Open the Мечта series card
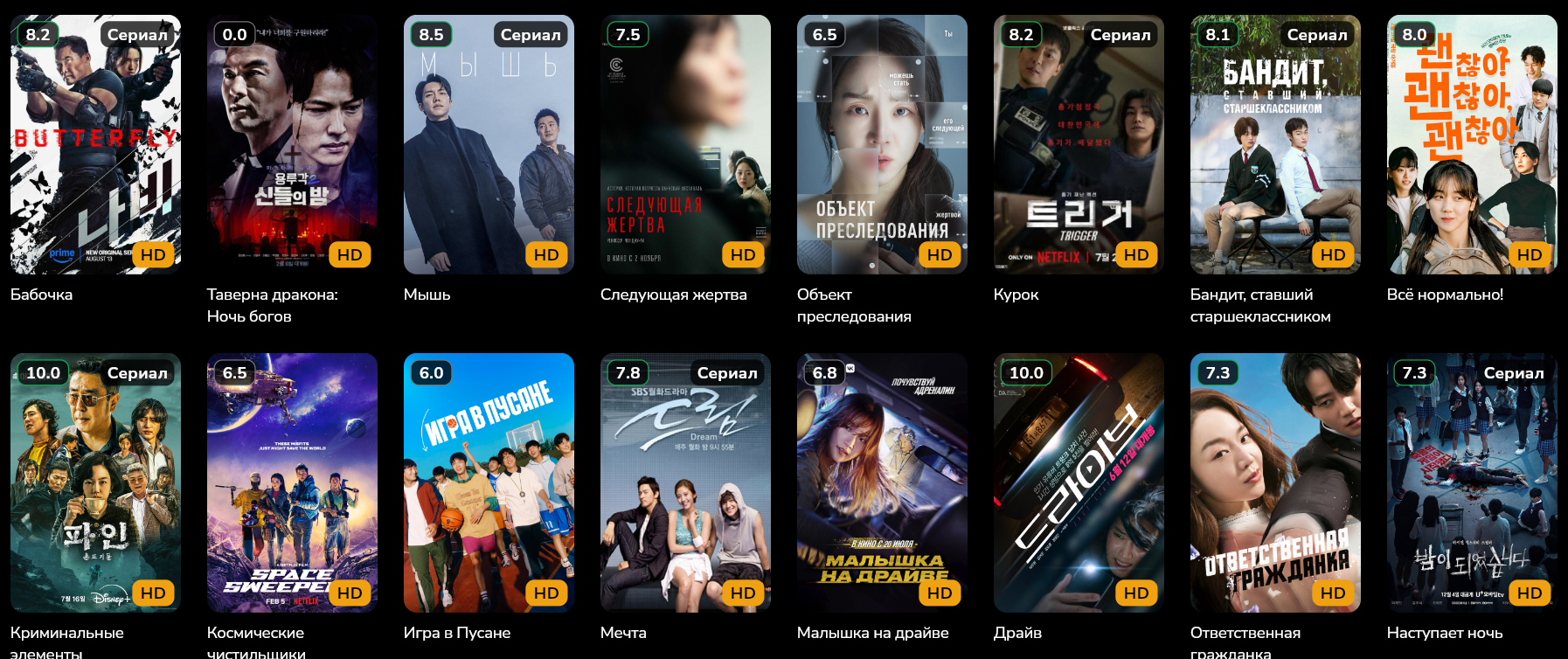This screenshot has width=1568, height=659. [685, 482]
